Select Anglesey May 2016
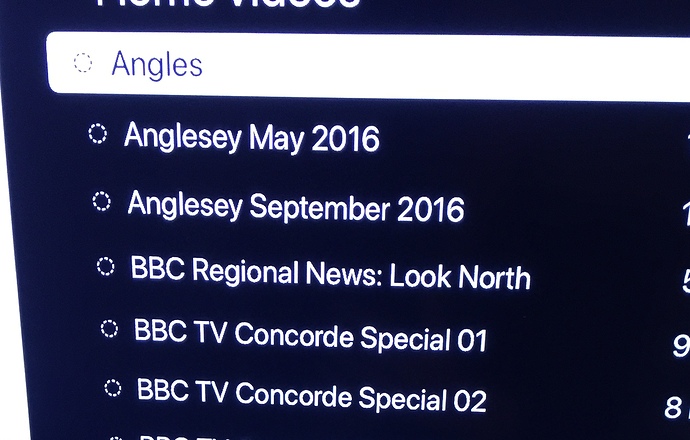Image resolution: width=690 pixels, height=440 pixels. (251, 138)
